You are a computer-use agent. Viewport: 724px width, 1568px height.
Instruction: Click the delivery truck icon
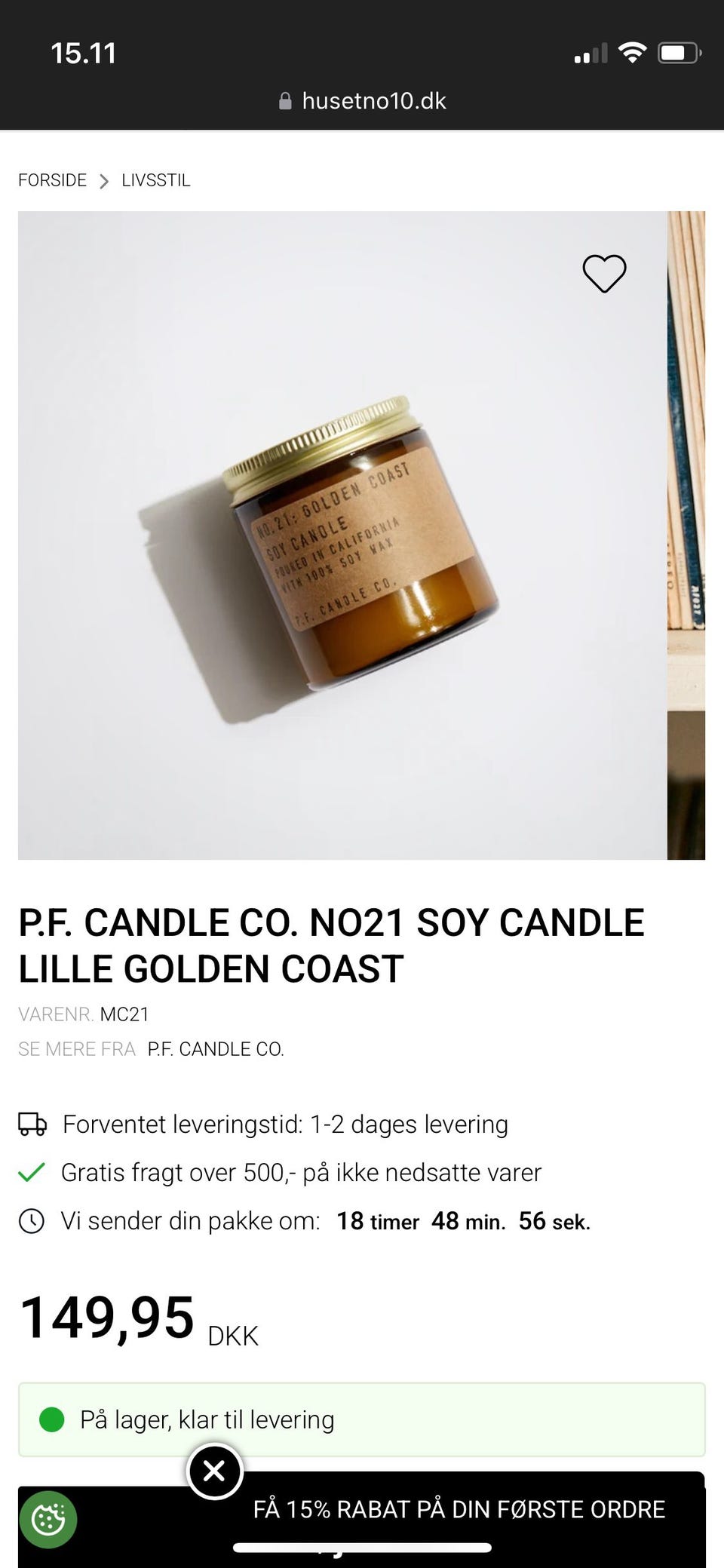coord(32,1124)
